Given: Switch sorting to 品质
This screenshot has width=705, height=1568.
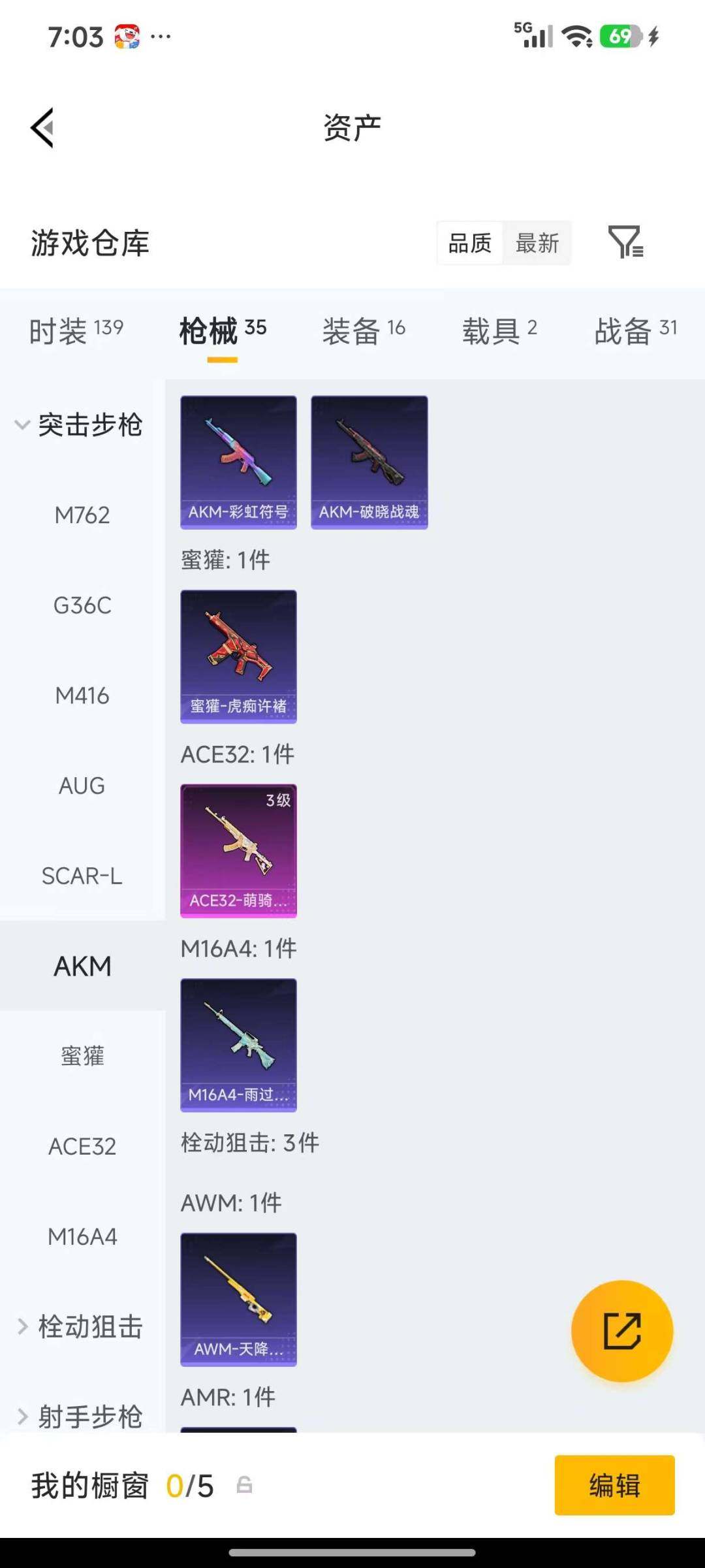Looking at the screenshot, I should (x=470, y=243).
